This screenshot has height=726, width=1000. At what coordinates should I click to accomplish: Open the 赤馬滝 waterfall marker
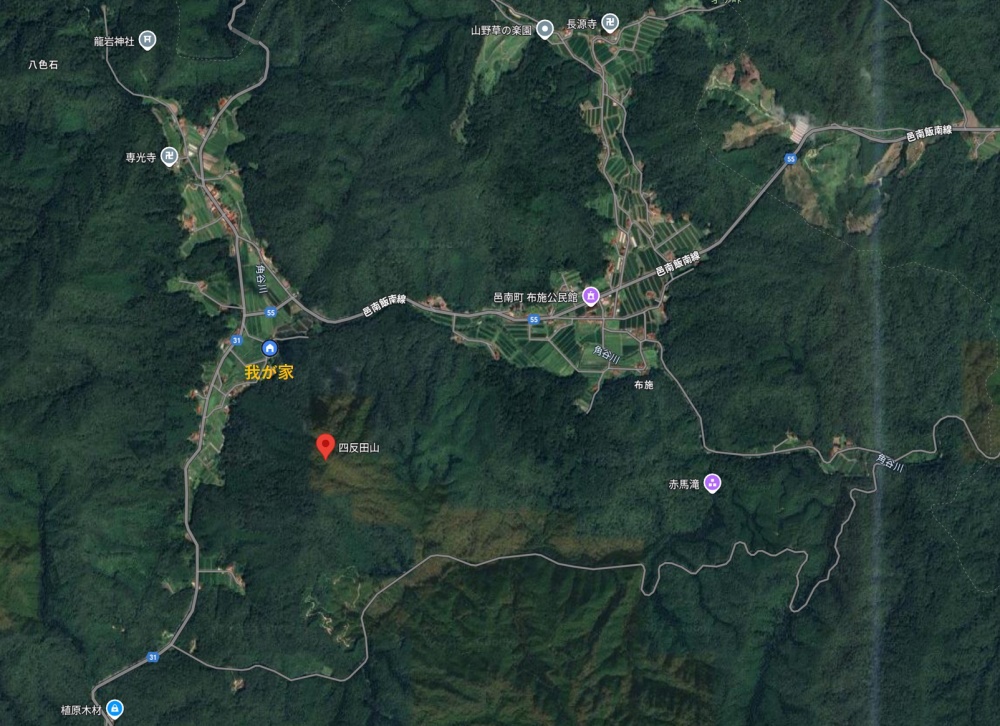point(712,484)
